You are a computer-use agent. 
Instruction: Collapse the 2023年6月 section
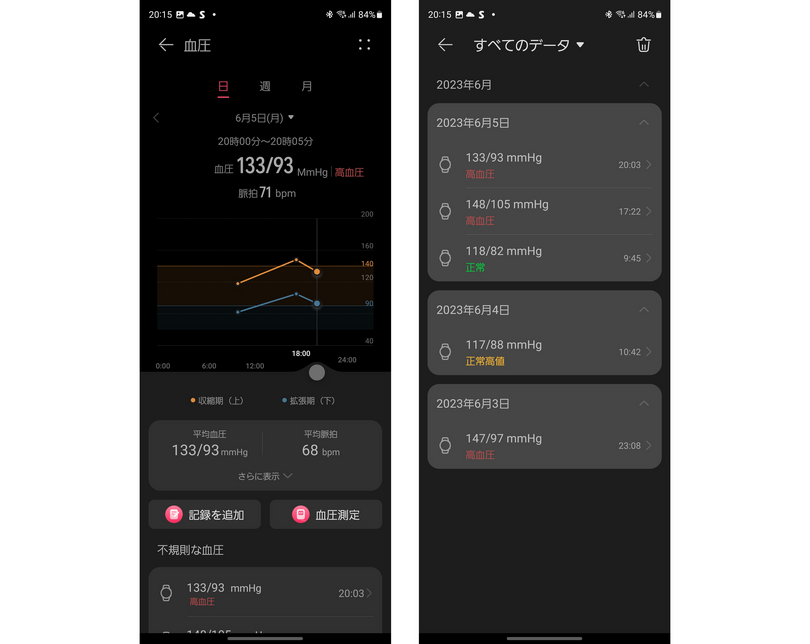[x=644, y=85]
